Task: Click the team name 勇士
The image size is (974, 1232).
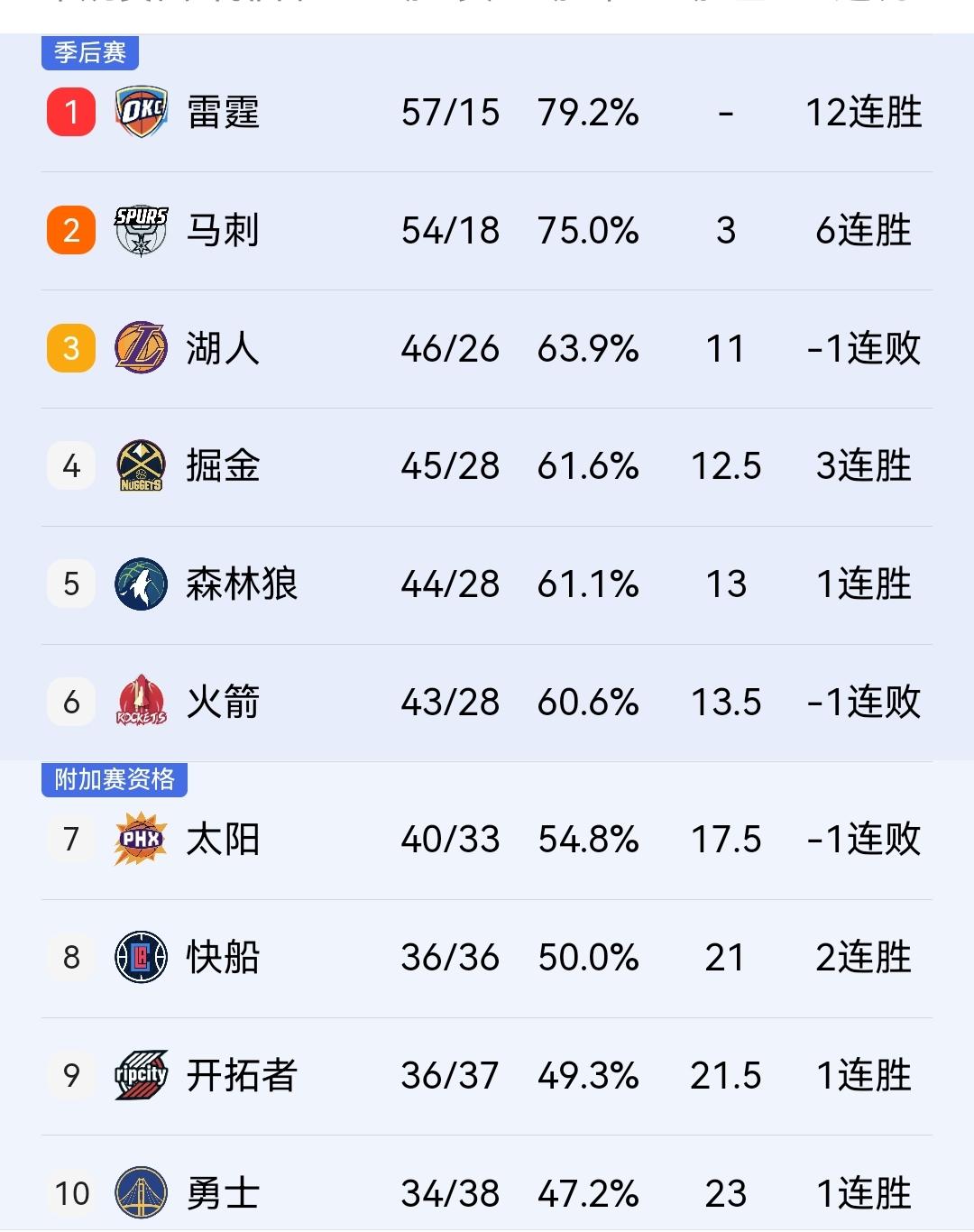Action: 225,1193
